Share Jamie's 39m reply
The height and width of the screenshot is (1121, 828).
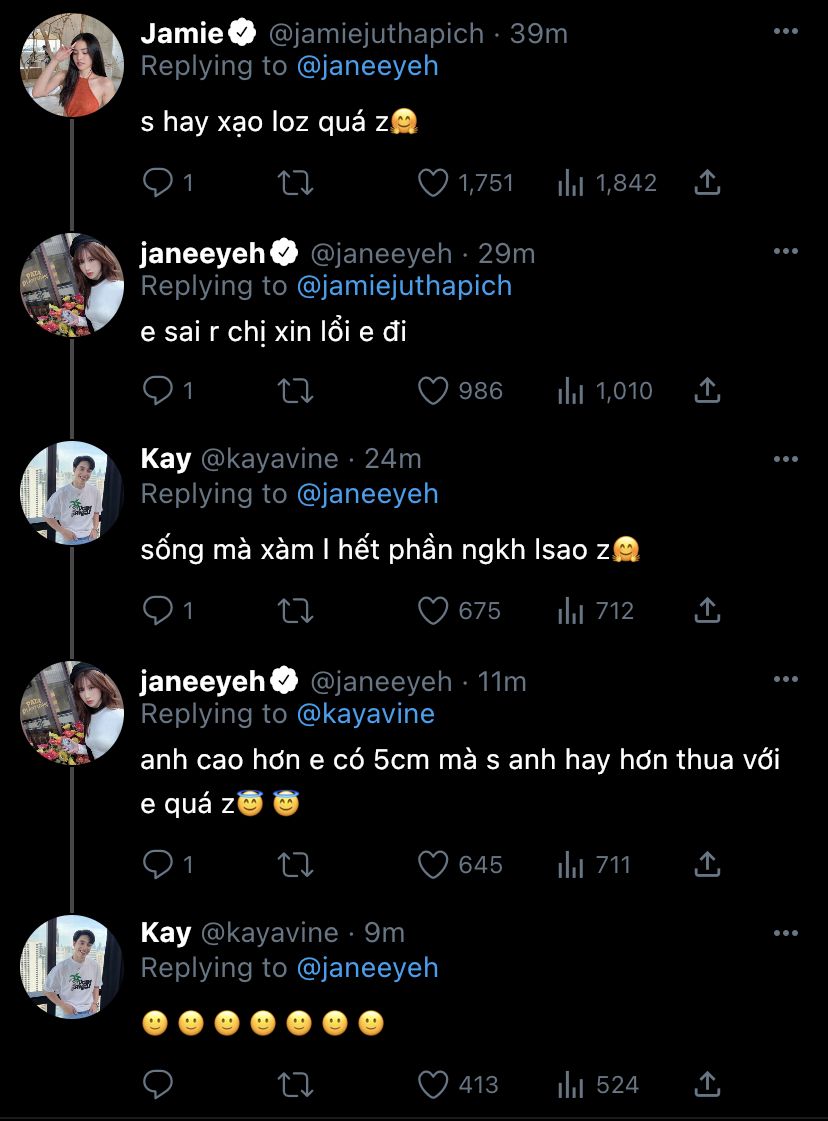pos(706,182)
